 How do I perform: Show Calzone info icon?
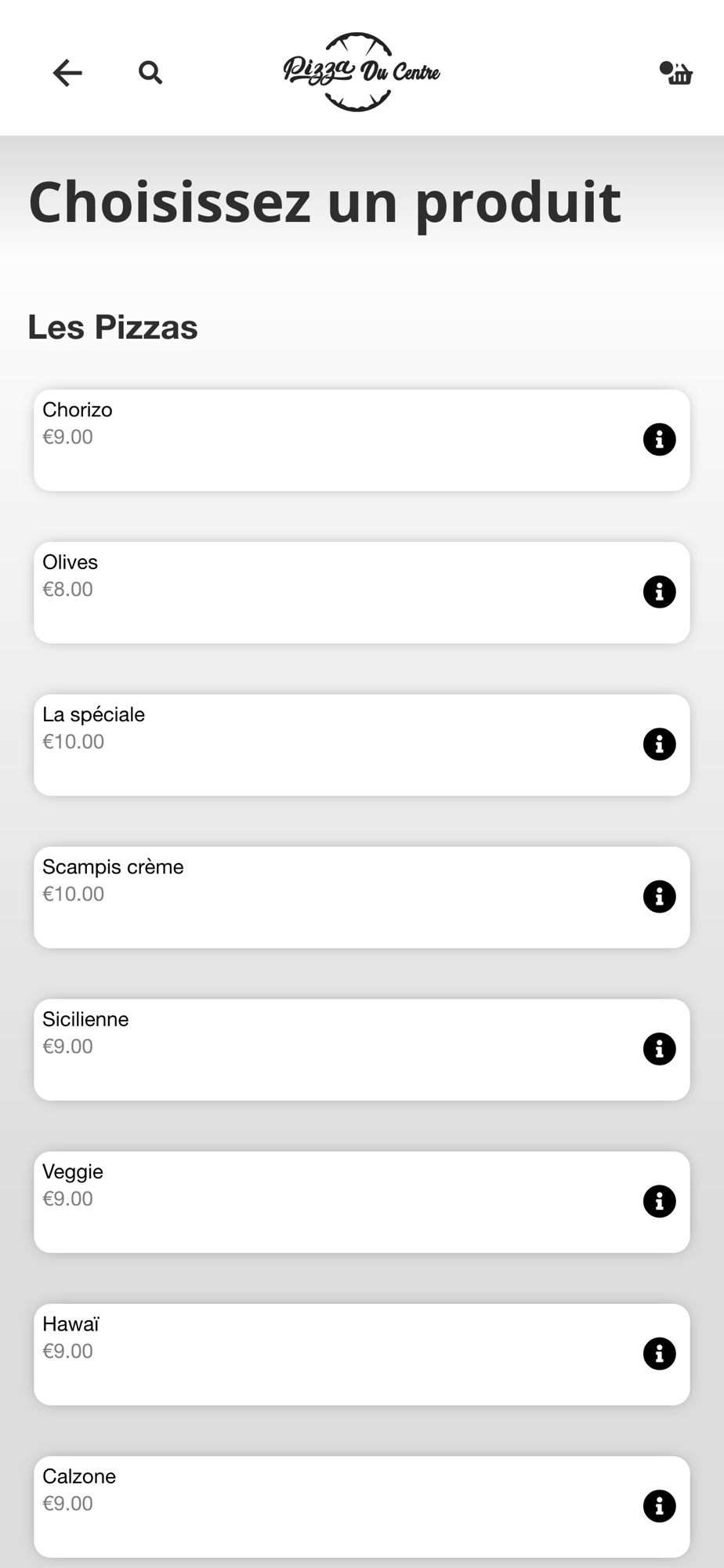(660, 1506)
